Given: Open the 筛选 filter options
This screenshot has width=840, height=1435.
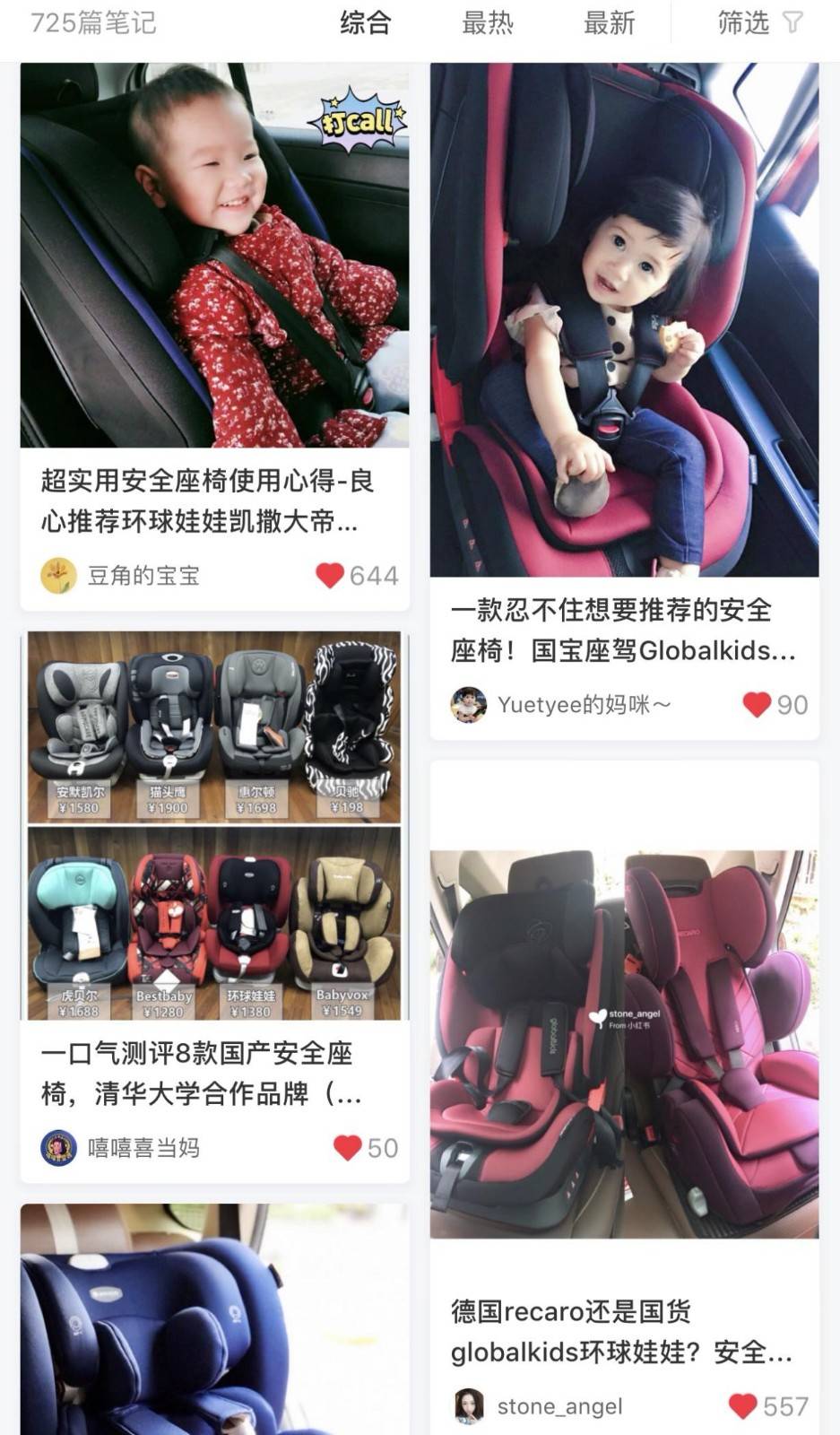Looking at the screenshot, I should 758,22.
